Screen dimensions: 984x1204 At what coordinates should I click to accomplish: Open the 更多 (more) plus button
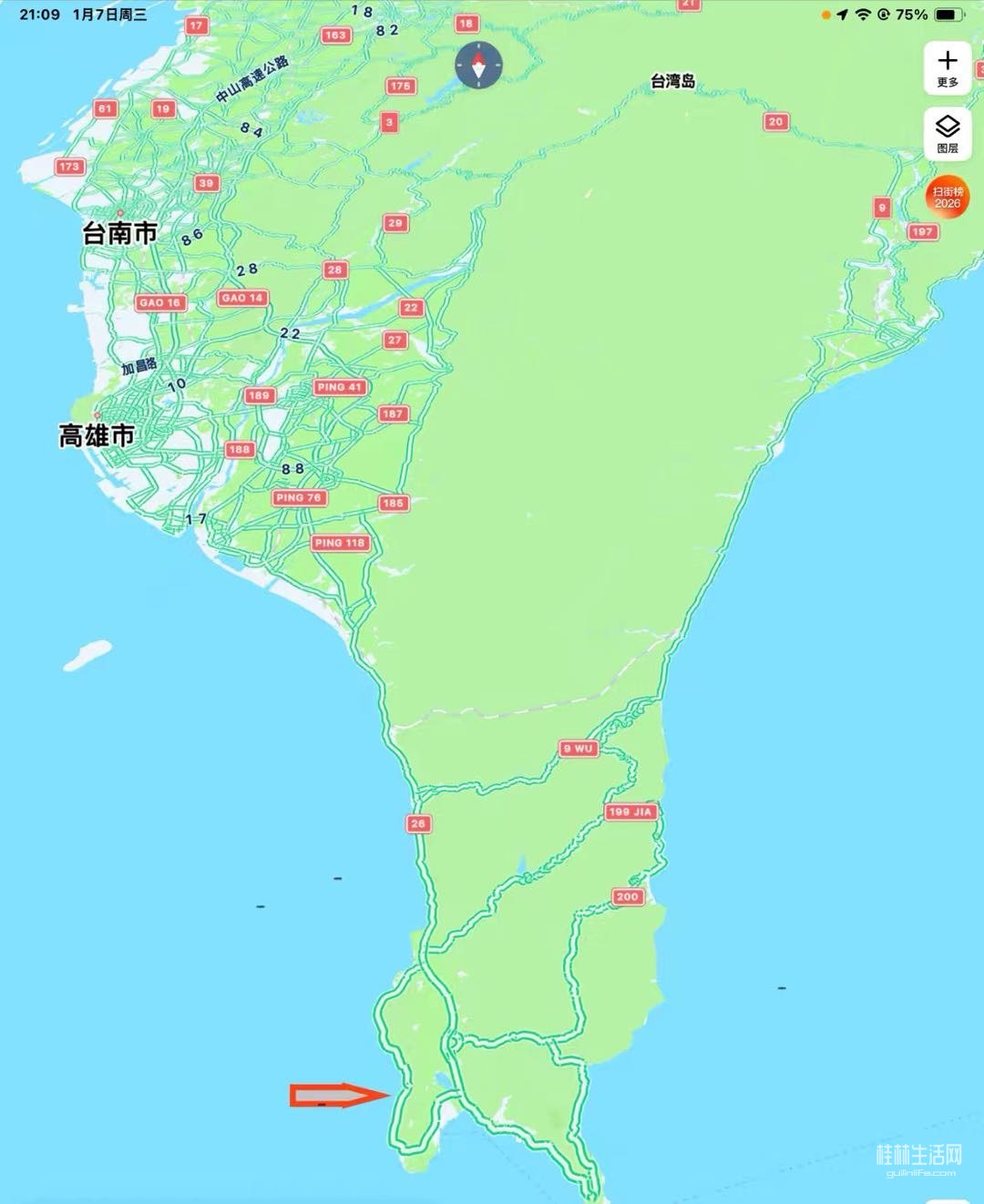click(x=948, y=67)
